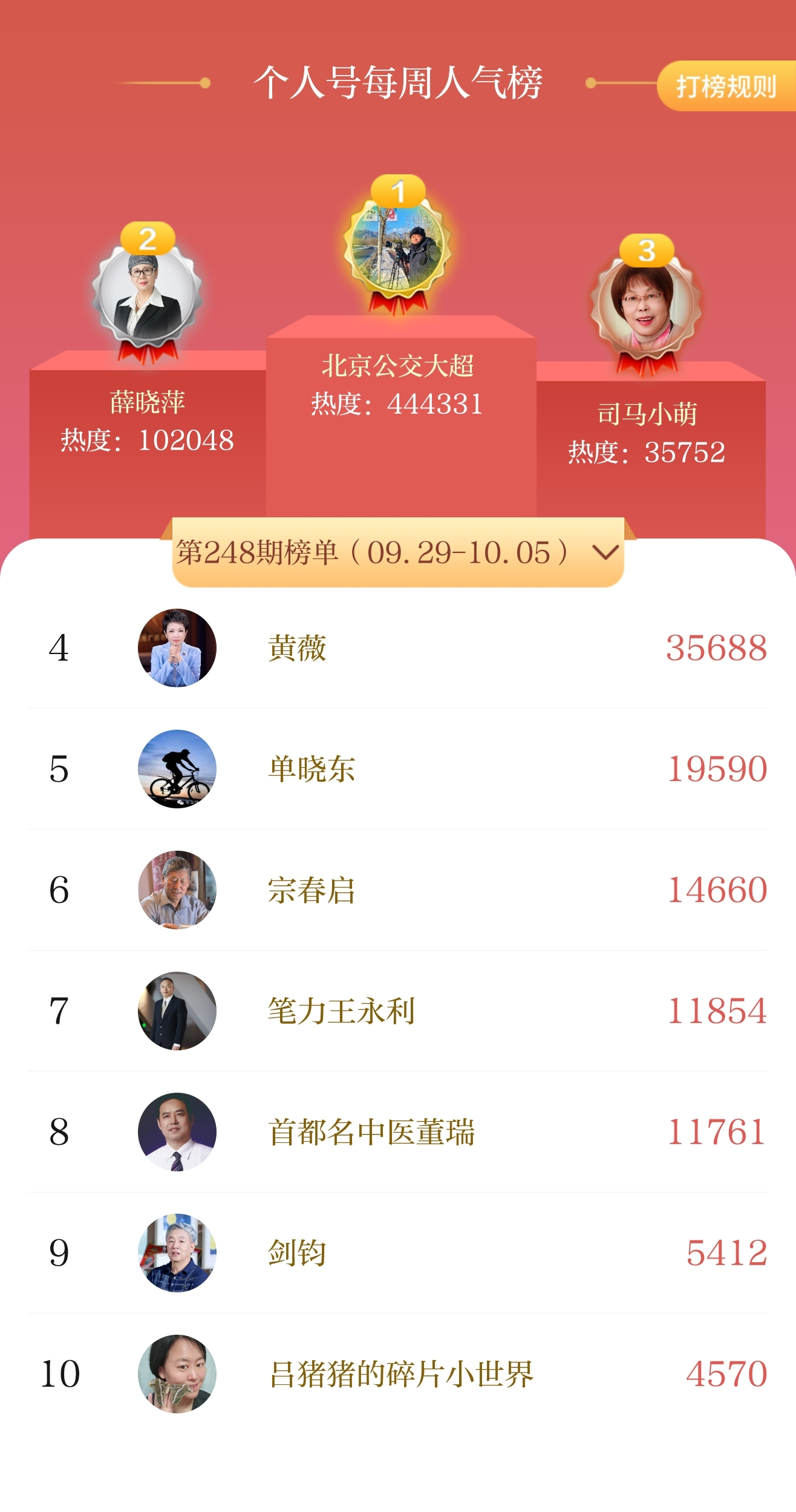Open 黄薇's ranking entry
The image size is (796, 1512).
(397, 648)
